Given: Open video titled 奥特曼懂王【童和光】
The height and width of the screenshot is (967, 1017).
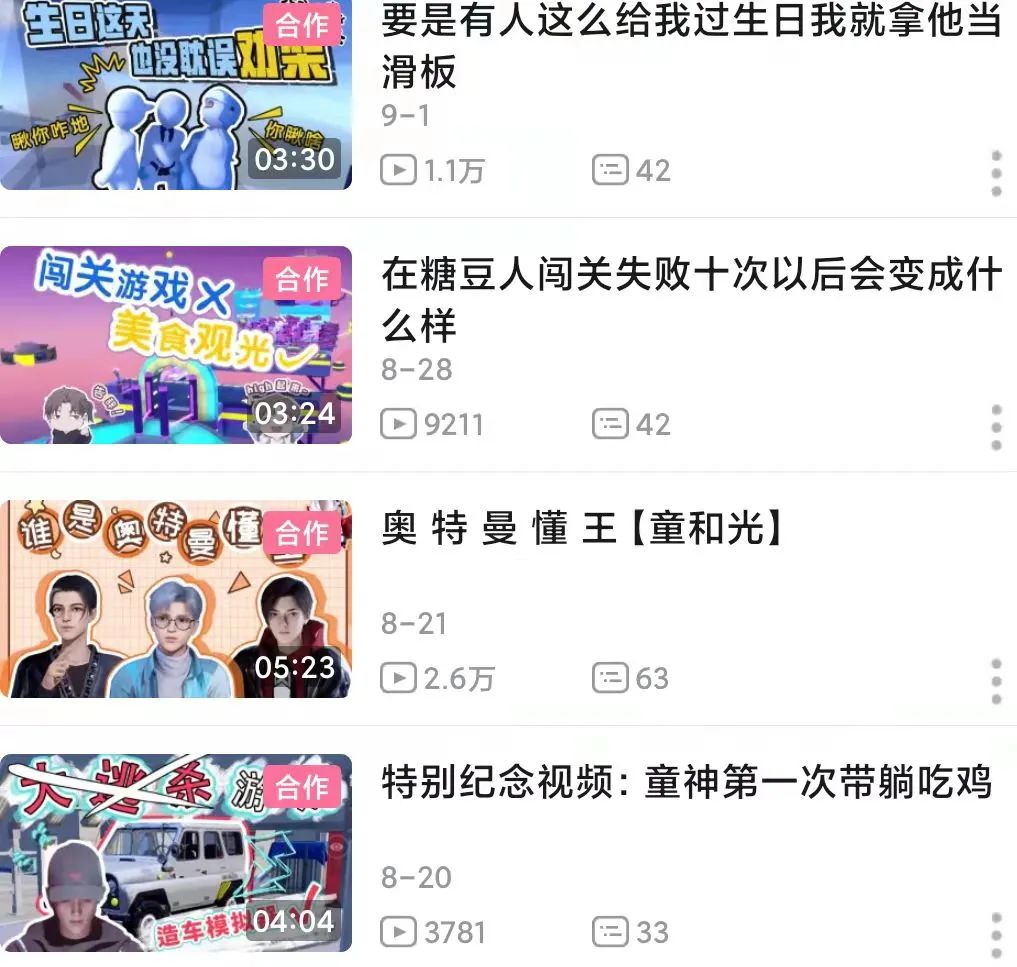Looking at the screenshot, I should point(582,530).
